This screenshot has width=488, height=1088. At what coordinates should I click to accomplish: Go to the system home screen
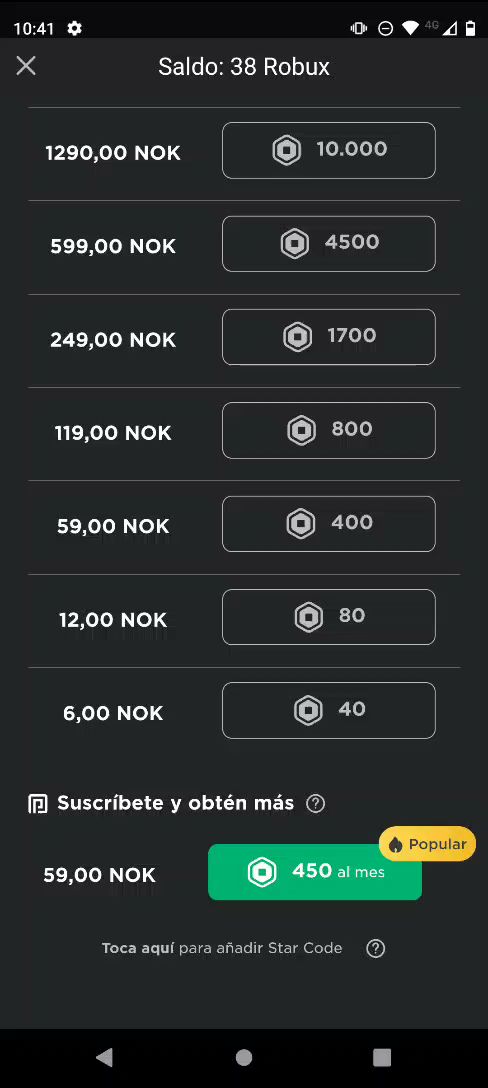tap(244, 1057)
